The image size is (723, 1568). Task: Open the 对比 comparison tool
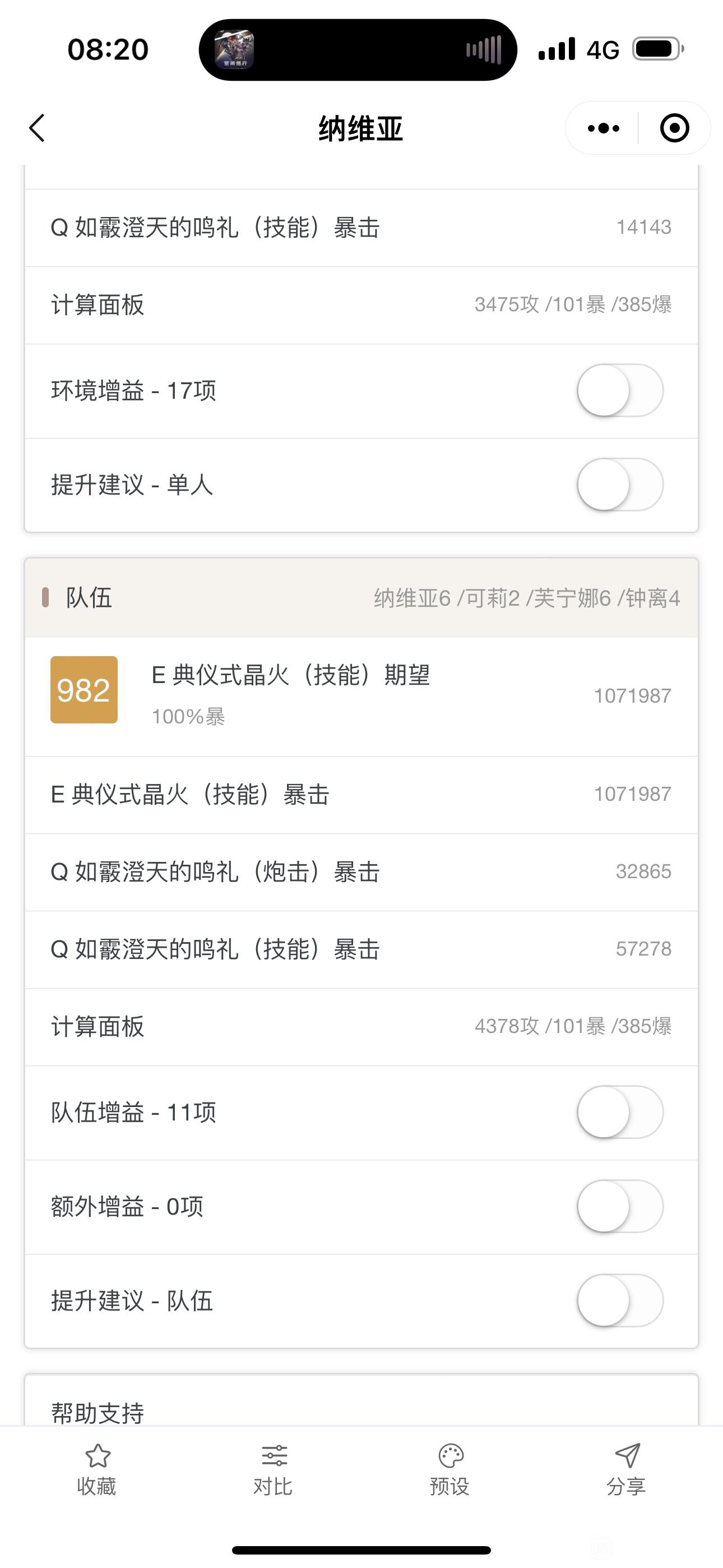click(x=274, y=1469)
